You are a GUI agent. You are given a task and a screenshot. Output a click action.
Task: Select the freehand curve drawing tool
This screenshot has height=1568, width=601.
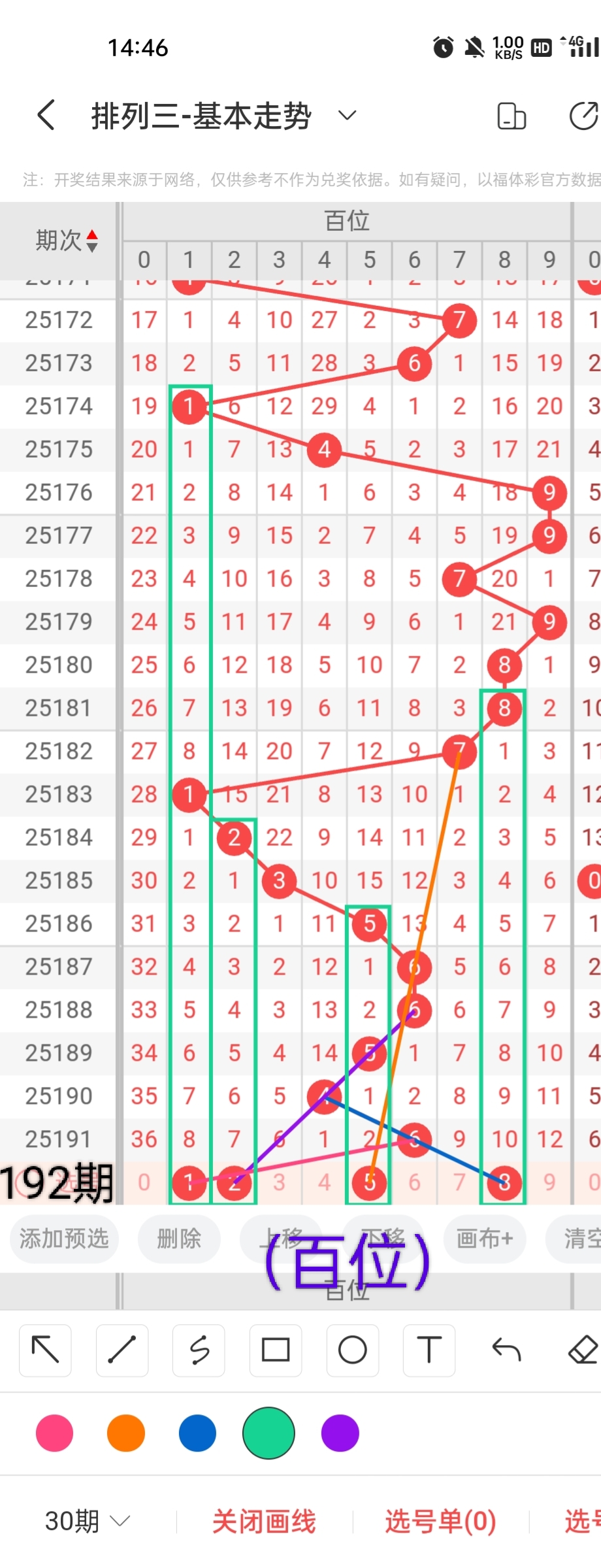(x=199, y=1350)
